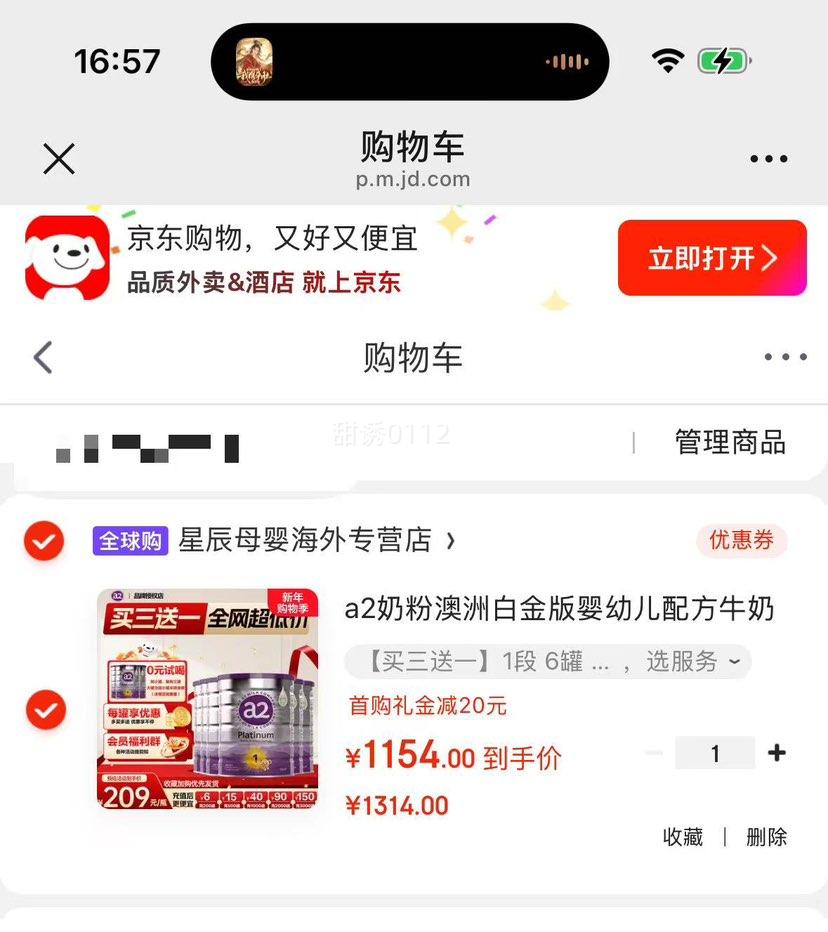Tap the Wi-Fi icon in the status bar

tap(666, 59)
